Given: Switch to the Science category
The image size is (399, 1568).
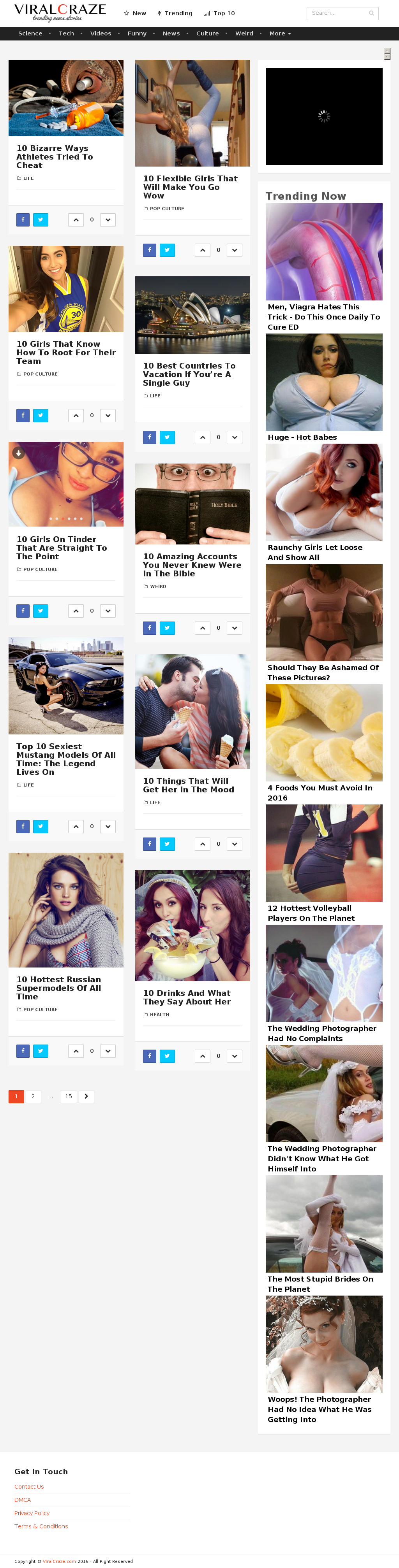Looking at the screenshot, I should click(x=30, y=33).
